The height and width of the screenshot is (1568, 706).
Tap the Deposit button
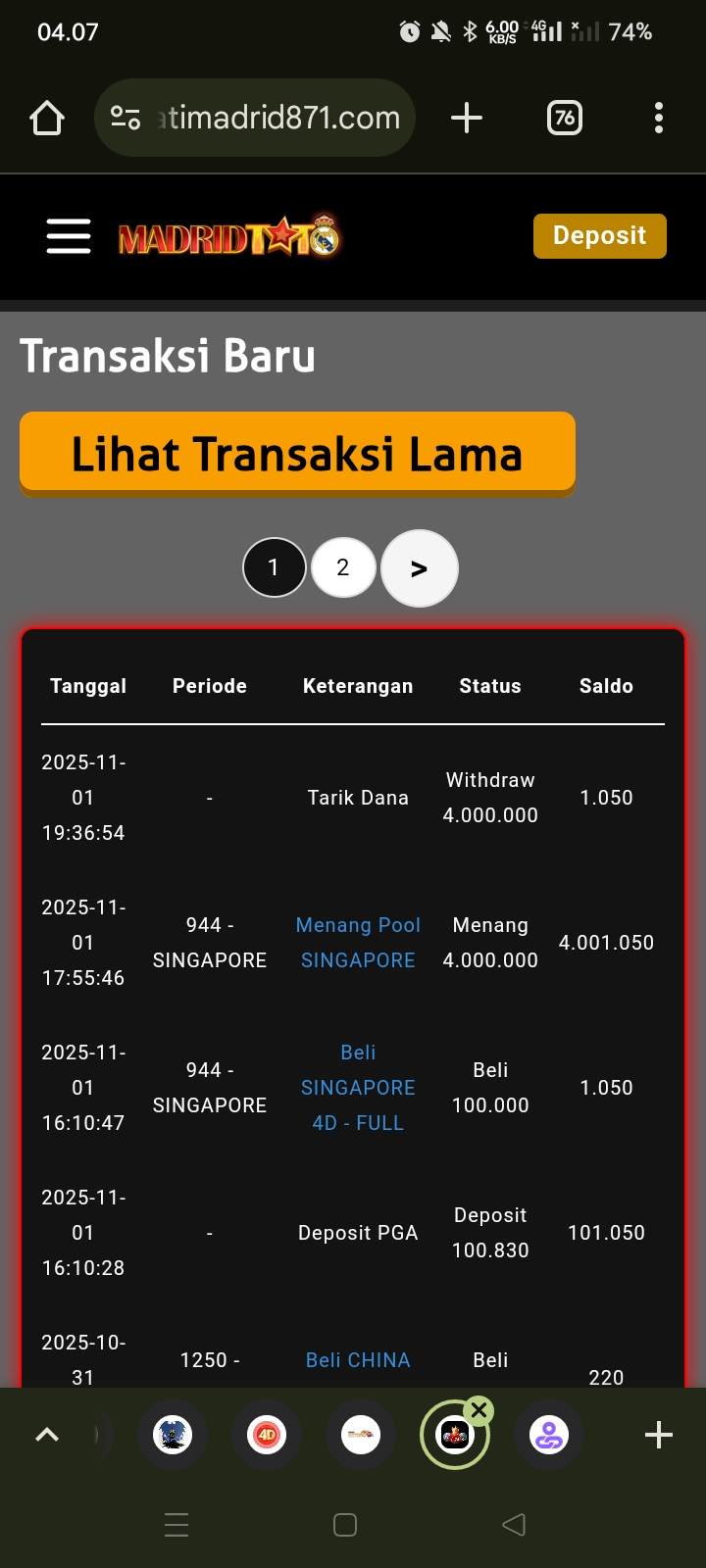pyautogui.click(x=599, y=236)
